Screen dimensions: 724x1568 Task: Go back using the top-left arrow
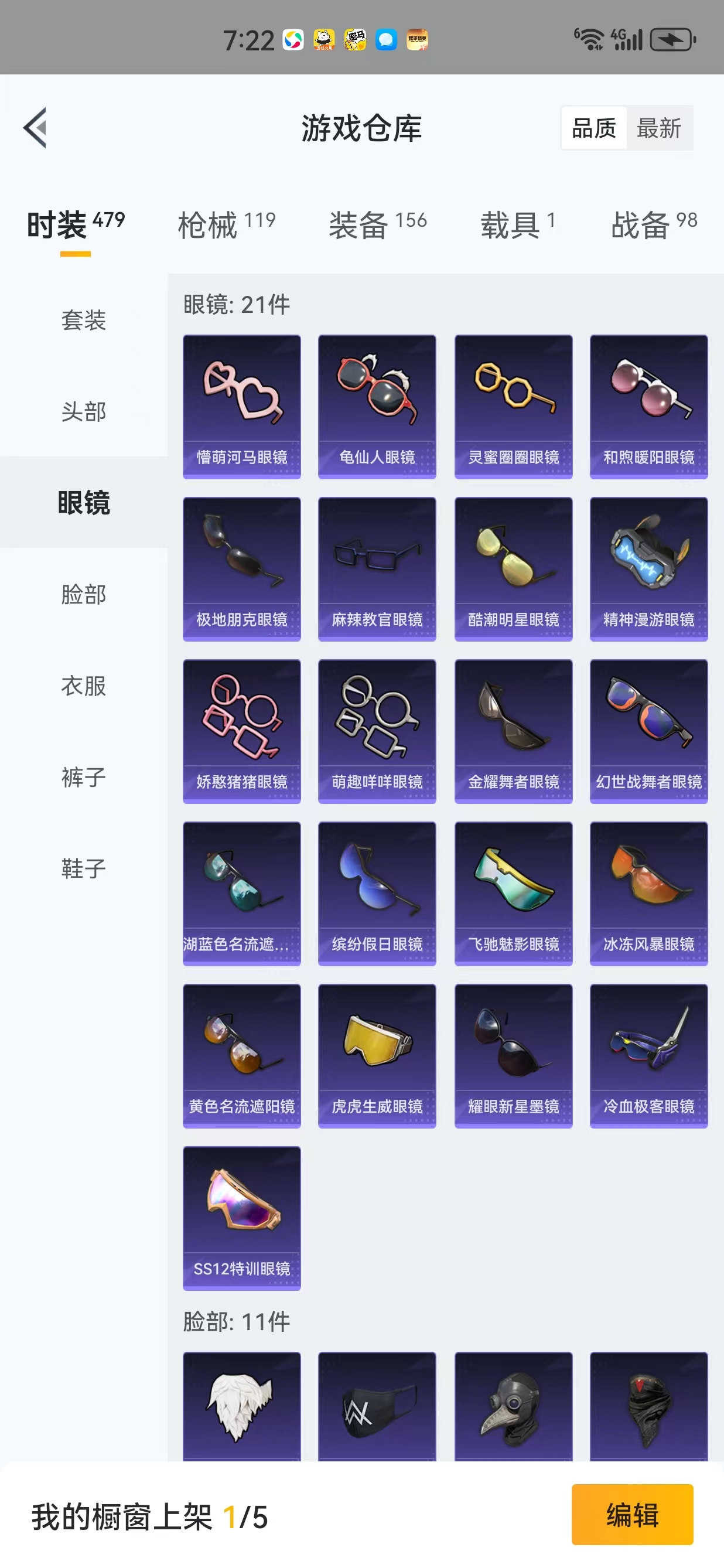pos(35,128)
